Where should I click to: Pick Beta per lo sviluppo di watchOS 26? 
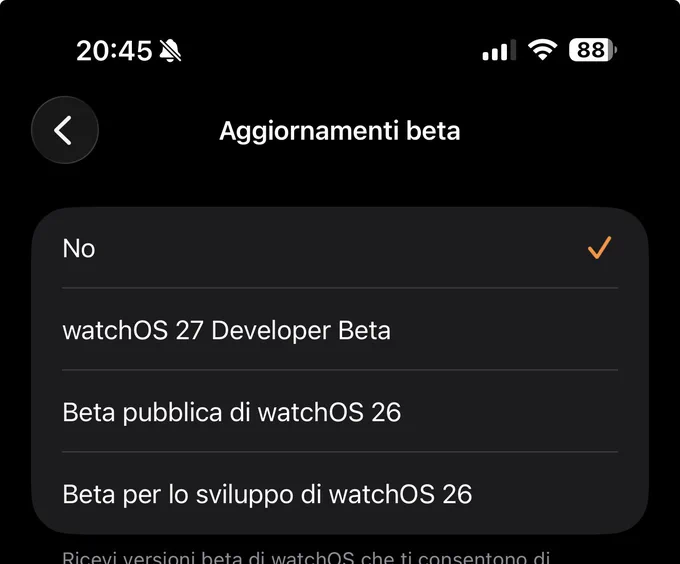[340, 493]
